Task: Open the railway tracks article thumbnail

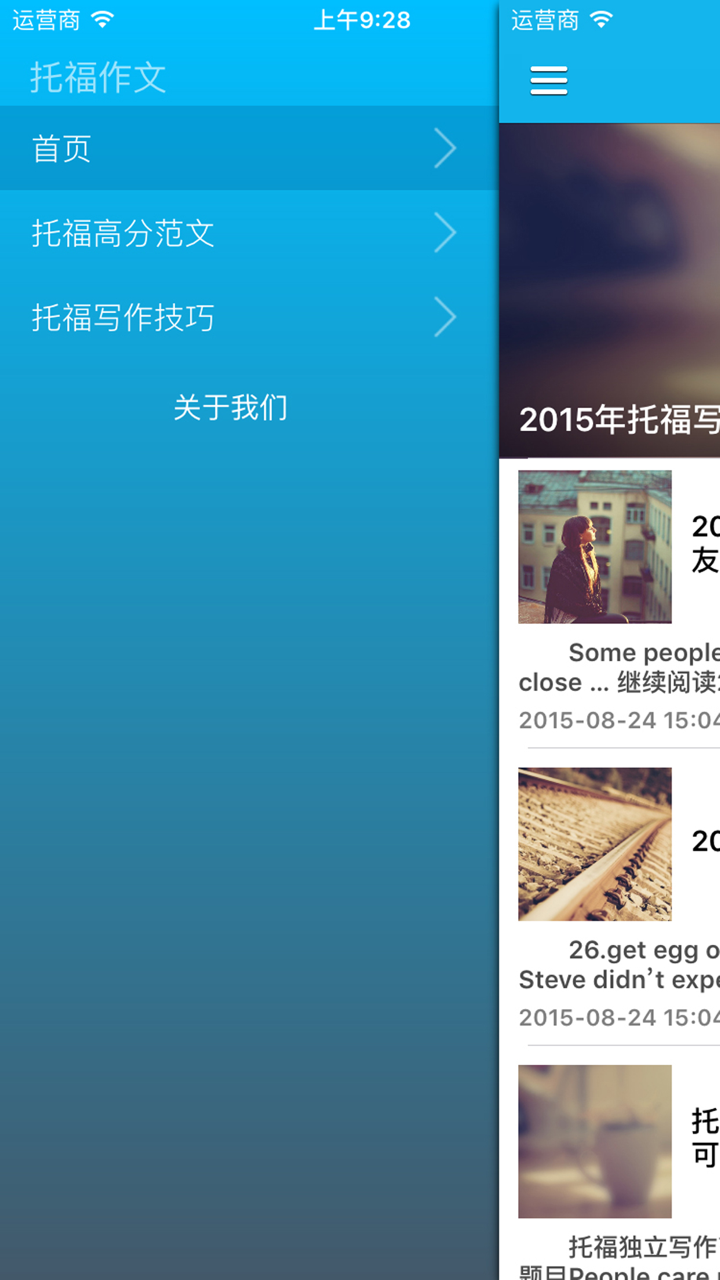Action: click(594, 843)
